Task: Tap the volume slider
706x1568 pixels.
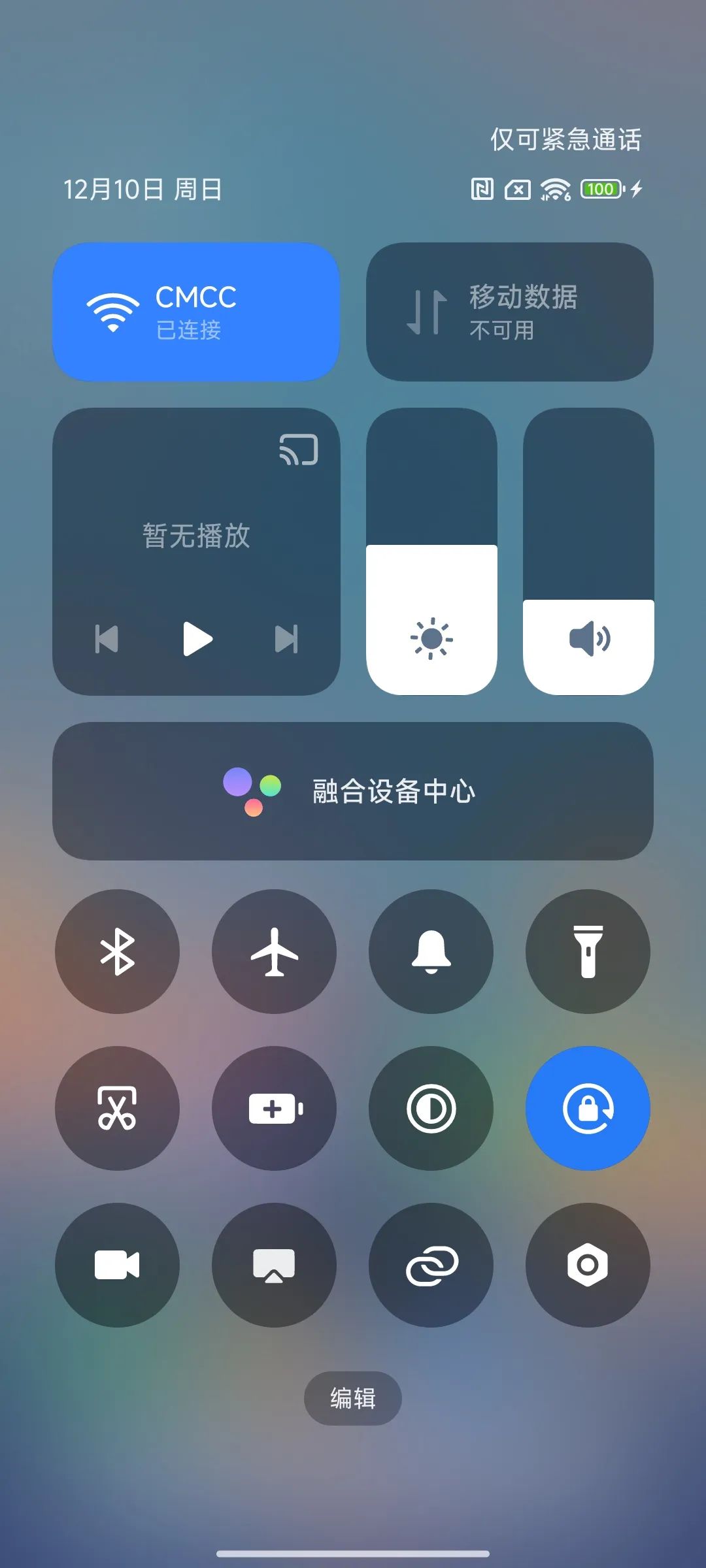Action: [x=588, y=552]
